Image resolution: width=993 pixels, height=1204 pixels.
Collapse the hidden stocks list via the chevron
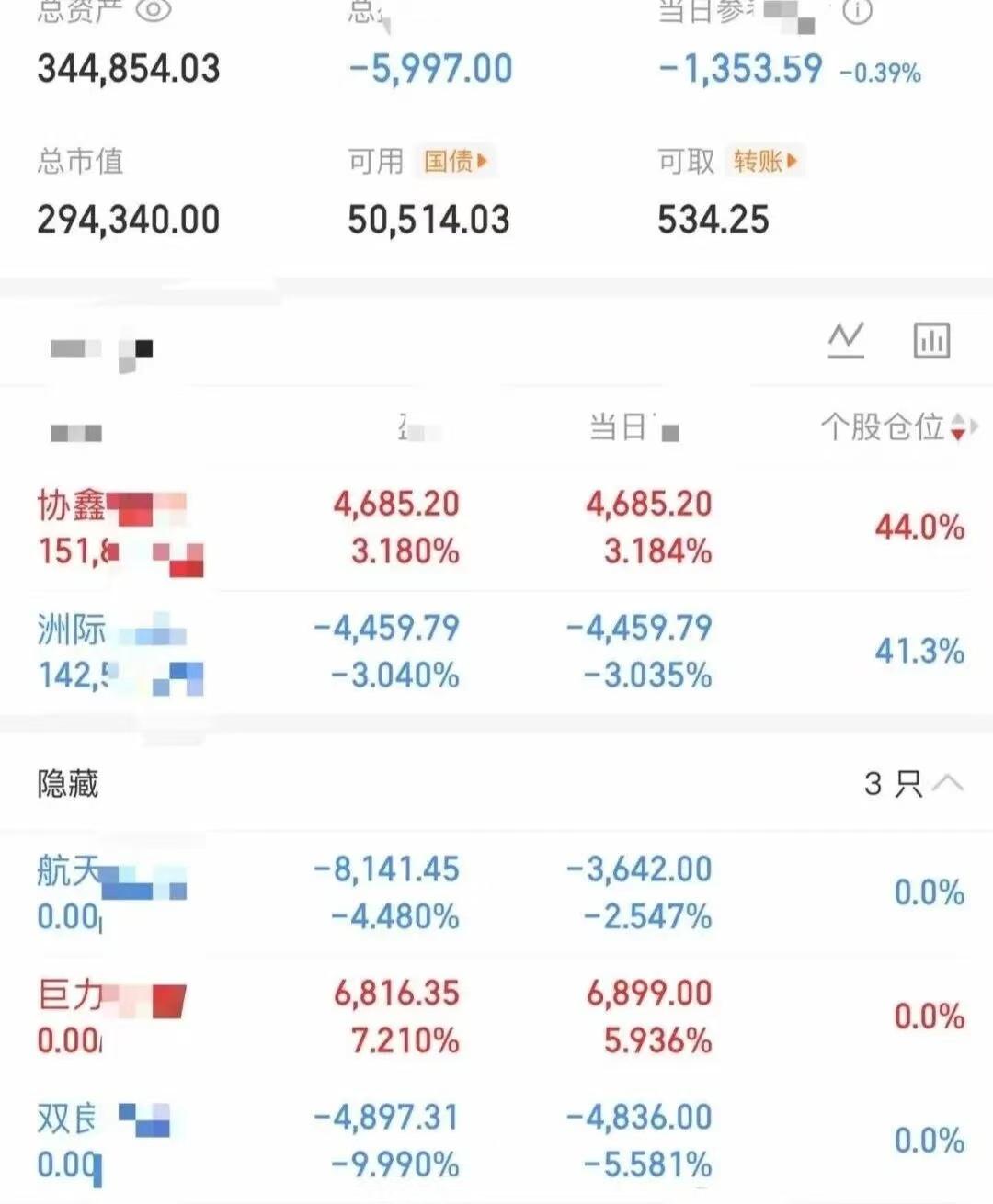(x=948, y=782)
